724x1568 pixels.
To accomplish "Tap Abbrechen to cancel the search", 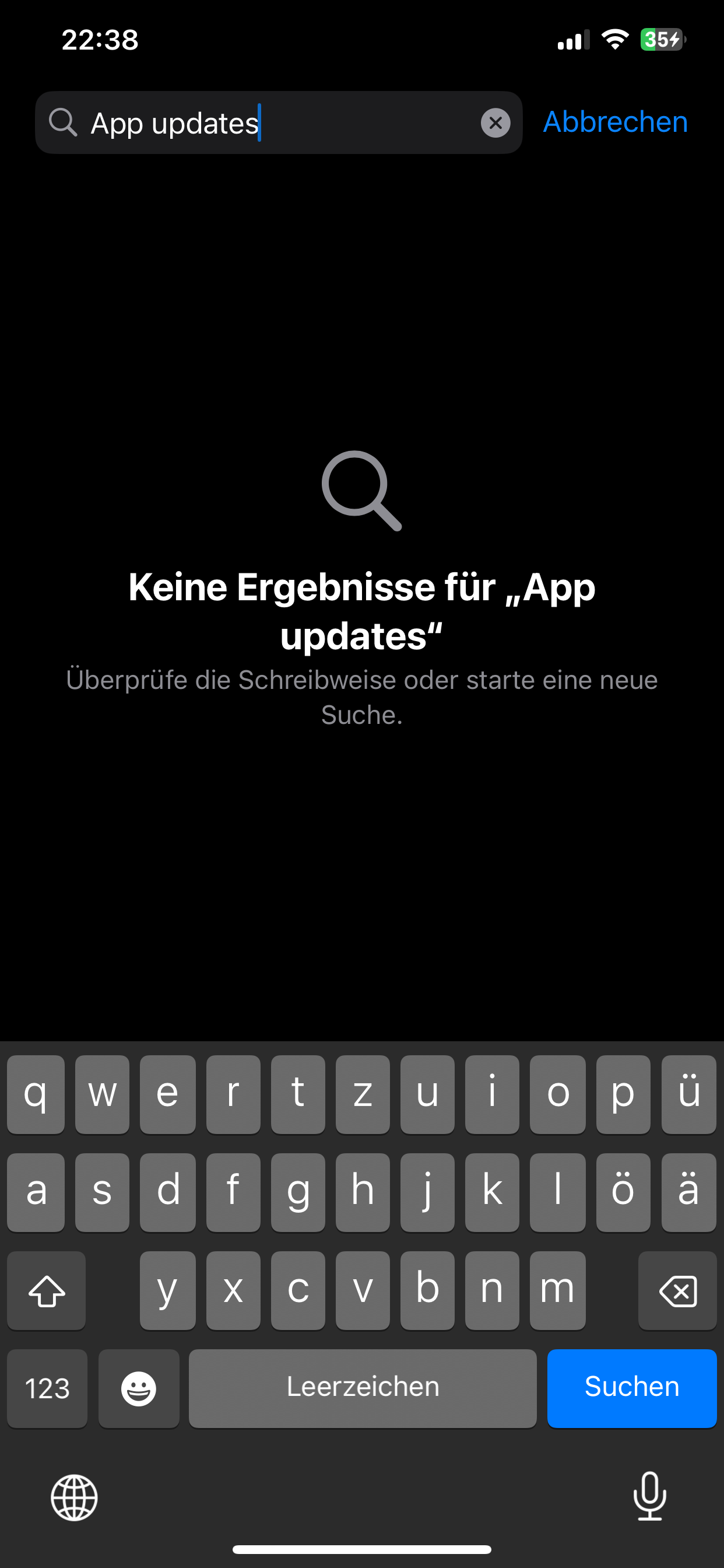I will tap(615, 122).
